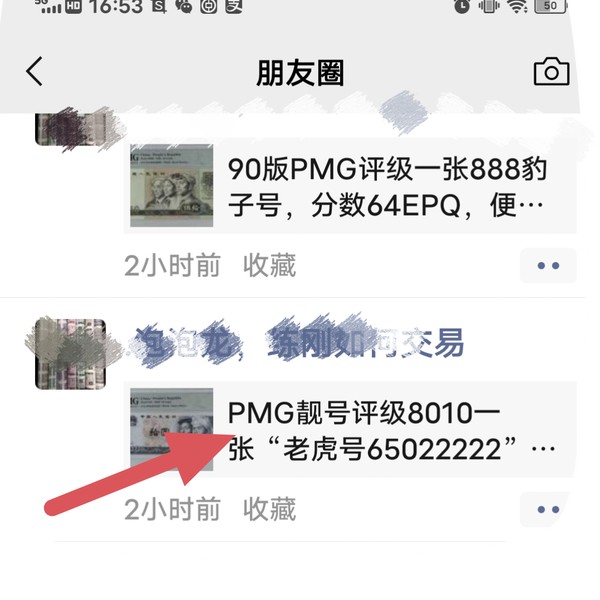Tap 收藏 under the 老虎号65022222 post
This screenshot has width=600, height=600.
(269, 508)
